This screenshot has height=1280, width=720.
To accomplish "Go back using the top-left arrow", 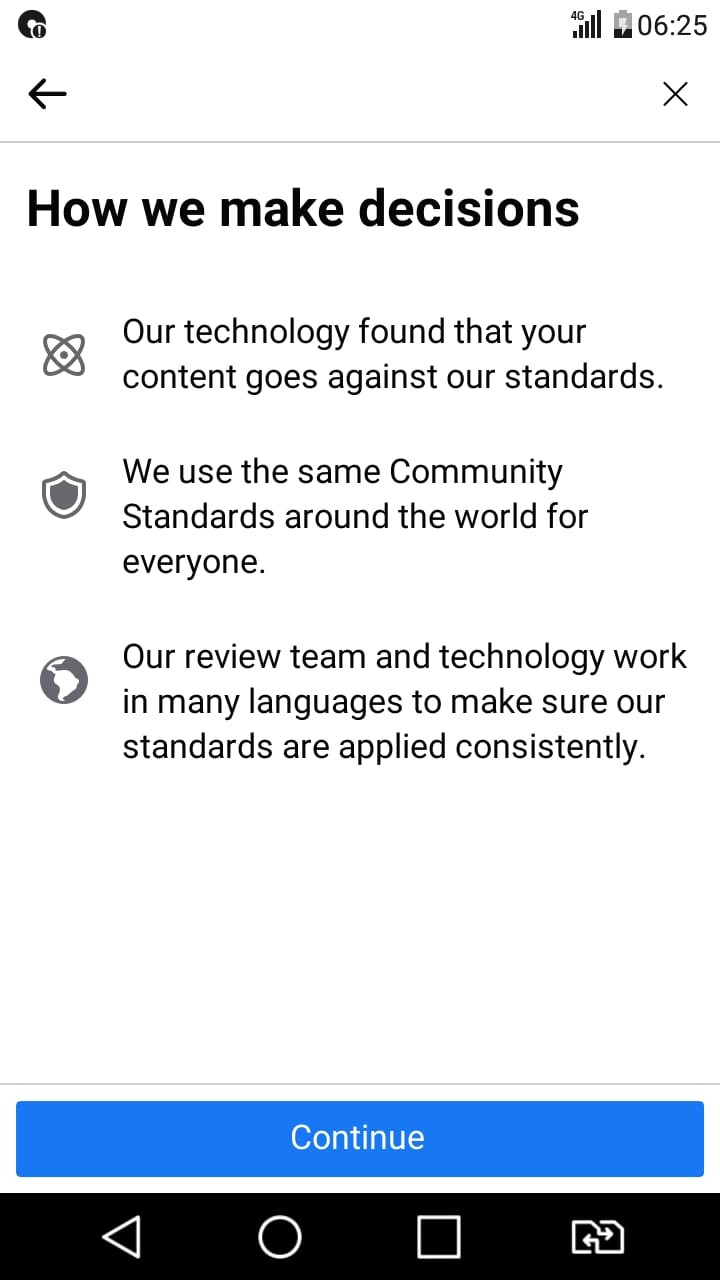I will (x=47, y=94).
